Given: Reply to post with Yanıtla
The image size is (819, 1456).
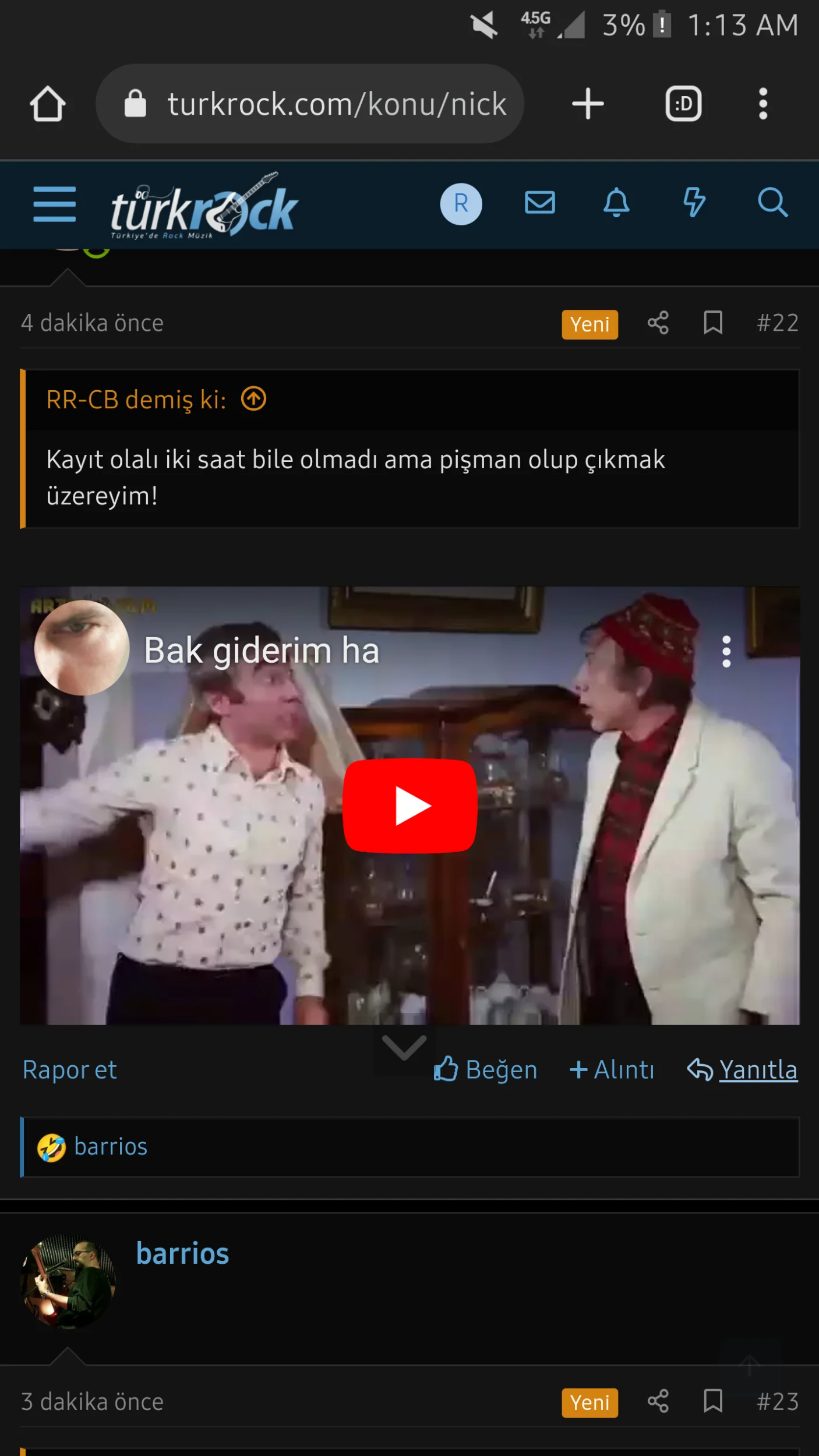Looking at the screenshot, I should [742, 1070].
